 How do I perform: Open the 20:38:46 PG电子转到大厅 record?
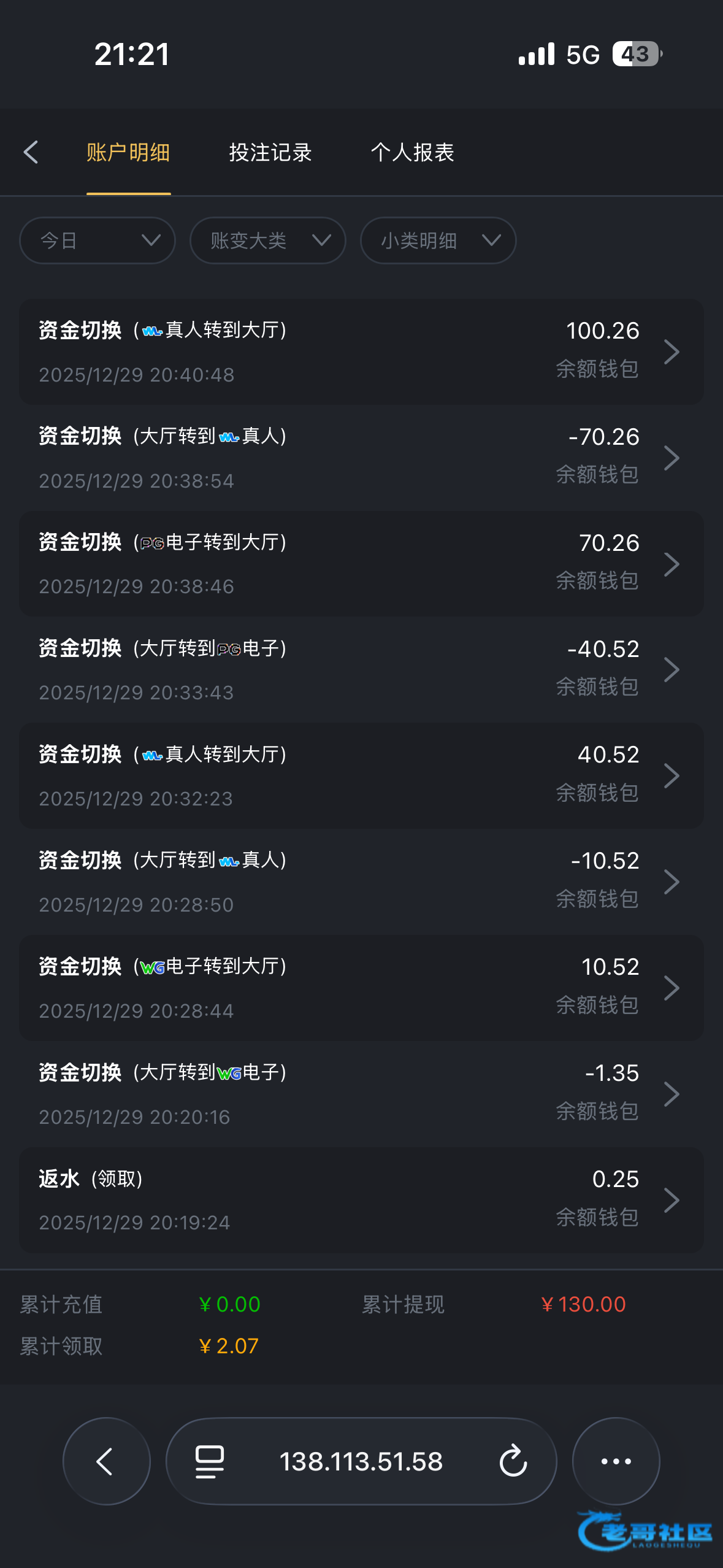coord(361,564)
